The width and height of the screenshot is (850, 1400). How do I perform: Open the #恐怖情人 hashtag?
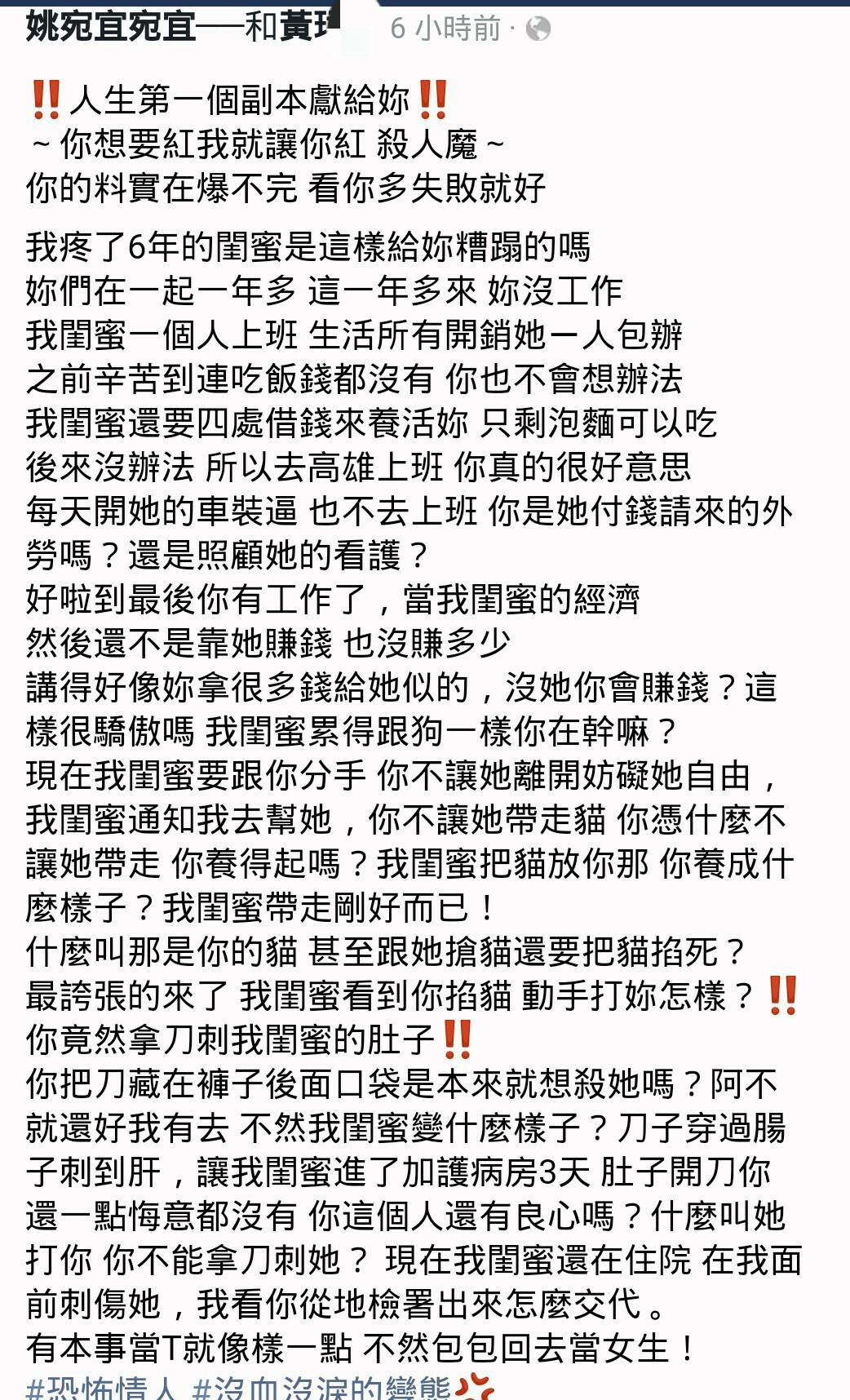tap(100, 1389)
